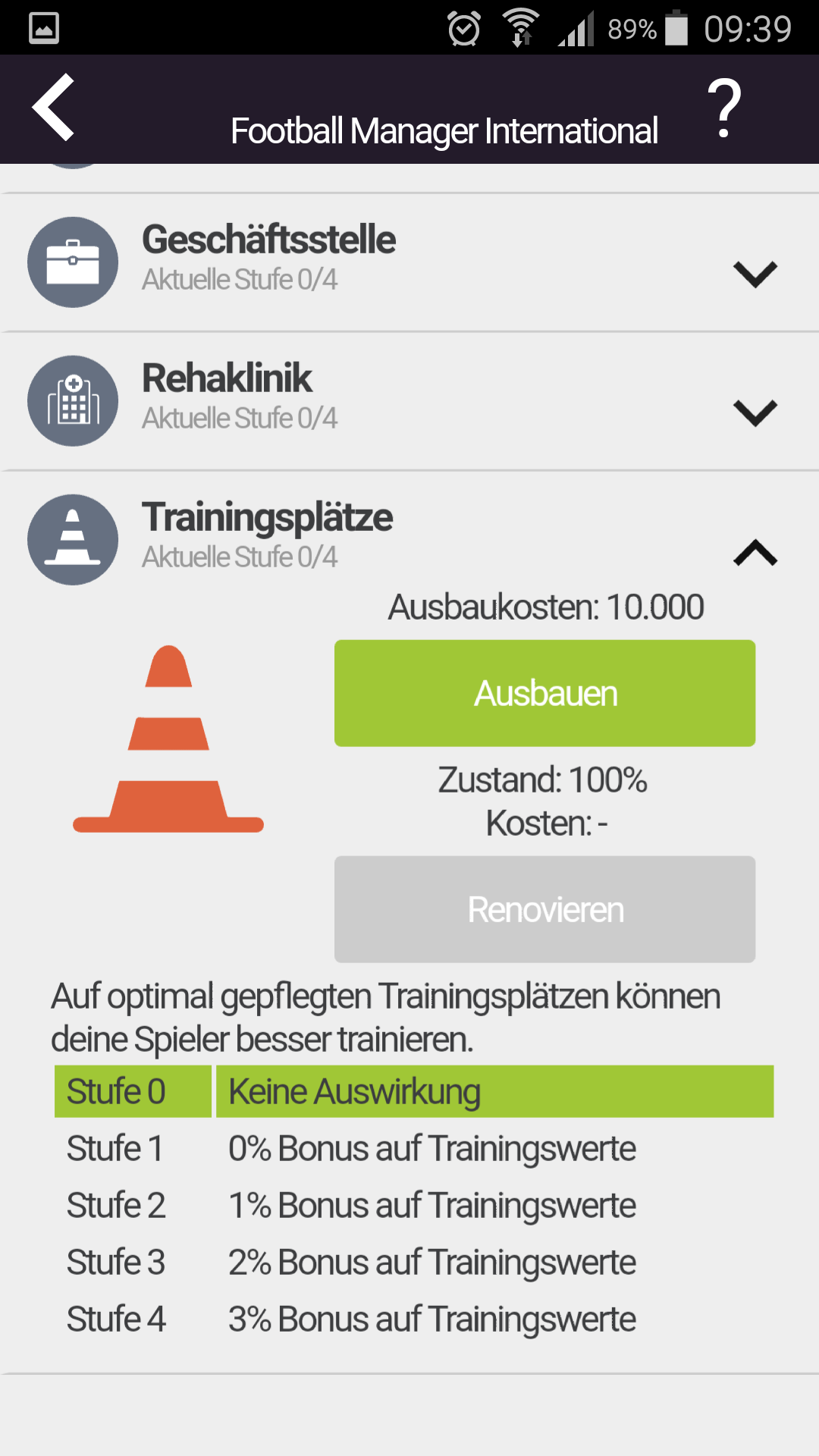The width and height of the screenshot is (819, 1456).
Task: Collapse the Trainingsplätze section
Action: (x=755, y=552)
